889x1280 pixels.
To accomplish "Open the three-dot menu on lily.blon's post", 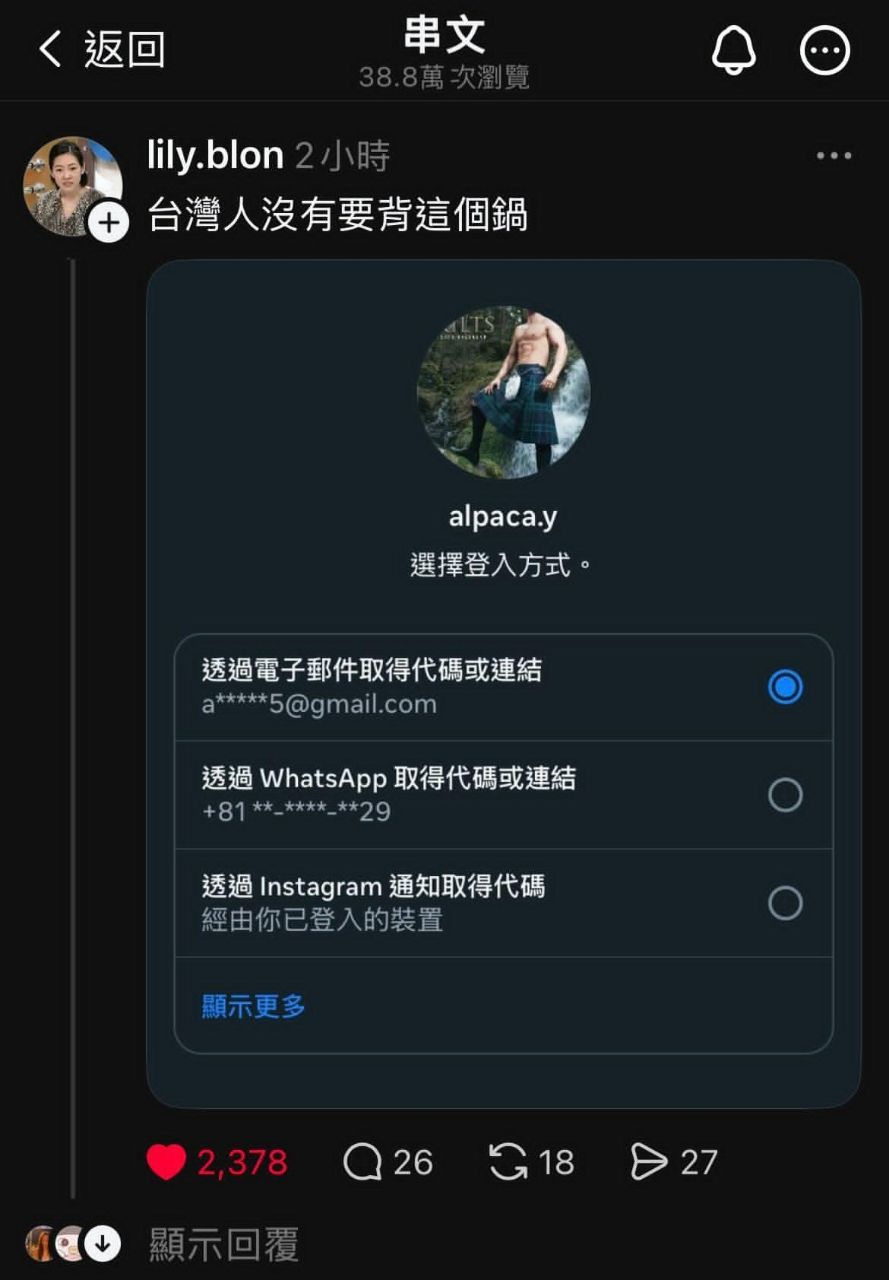I will tap(833, 156).
